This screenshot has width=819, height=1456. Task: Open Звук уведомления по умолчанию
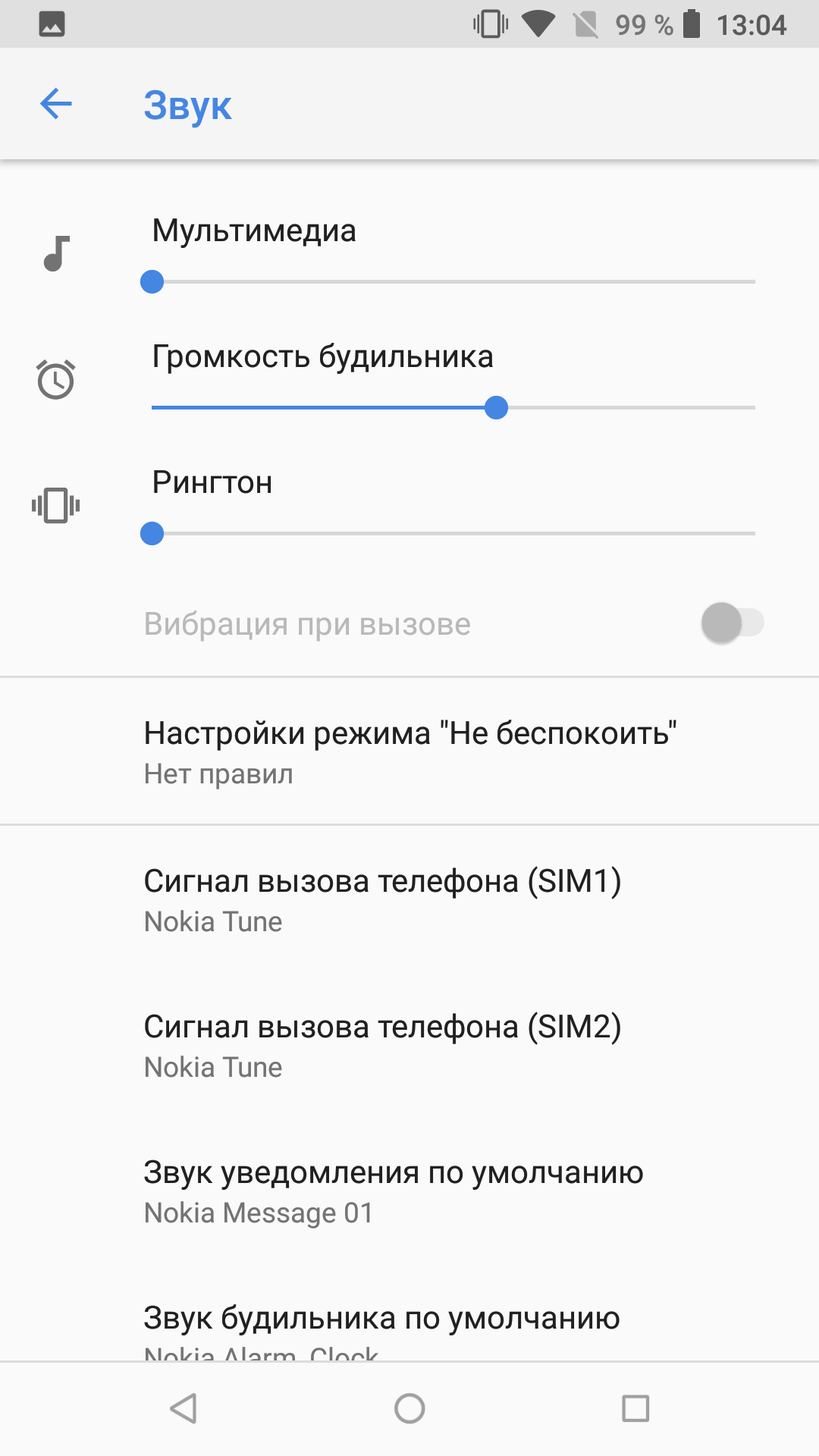(x=409, y=1191)
